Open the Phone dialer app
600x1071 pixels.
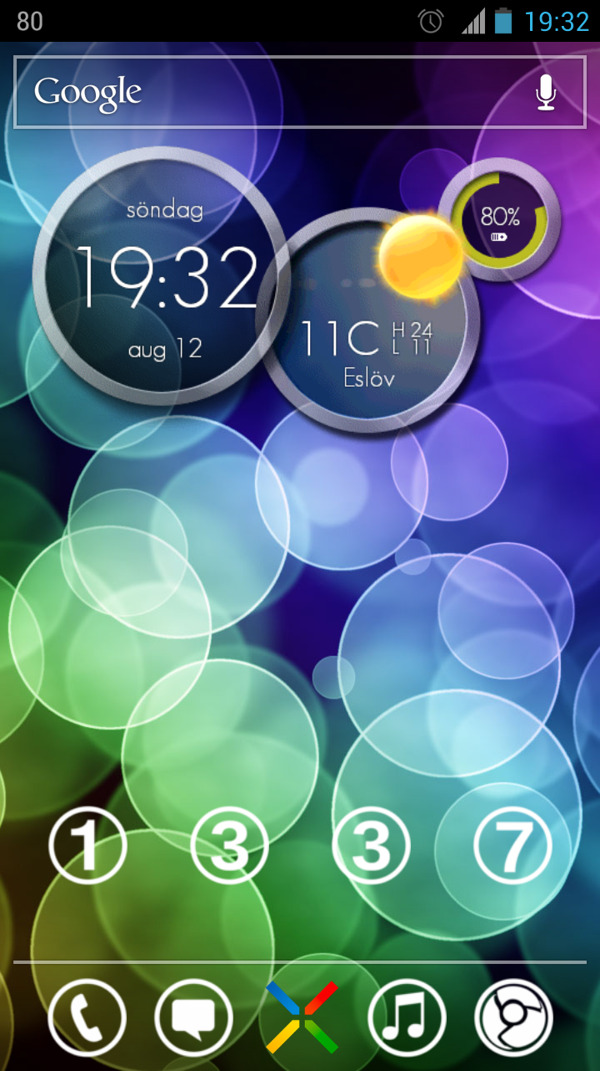point(88,1019)
